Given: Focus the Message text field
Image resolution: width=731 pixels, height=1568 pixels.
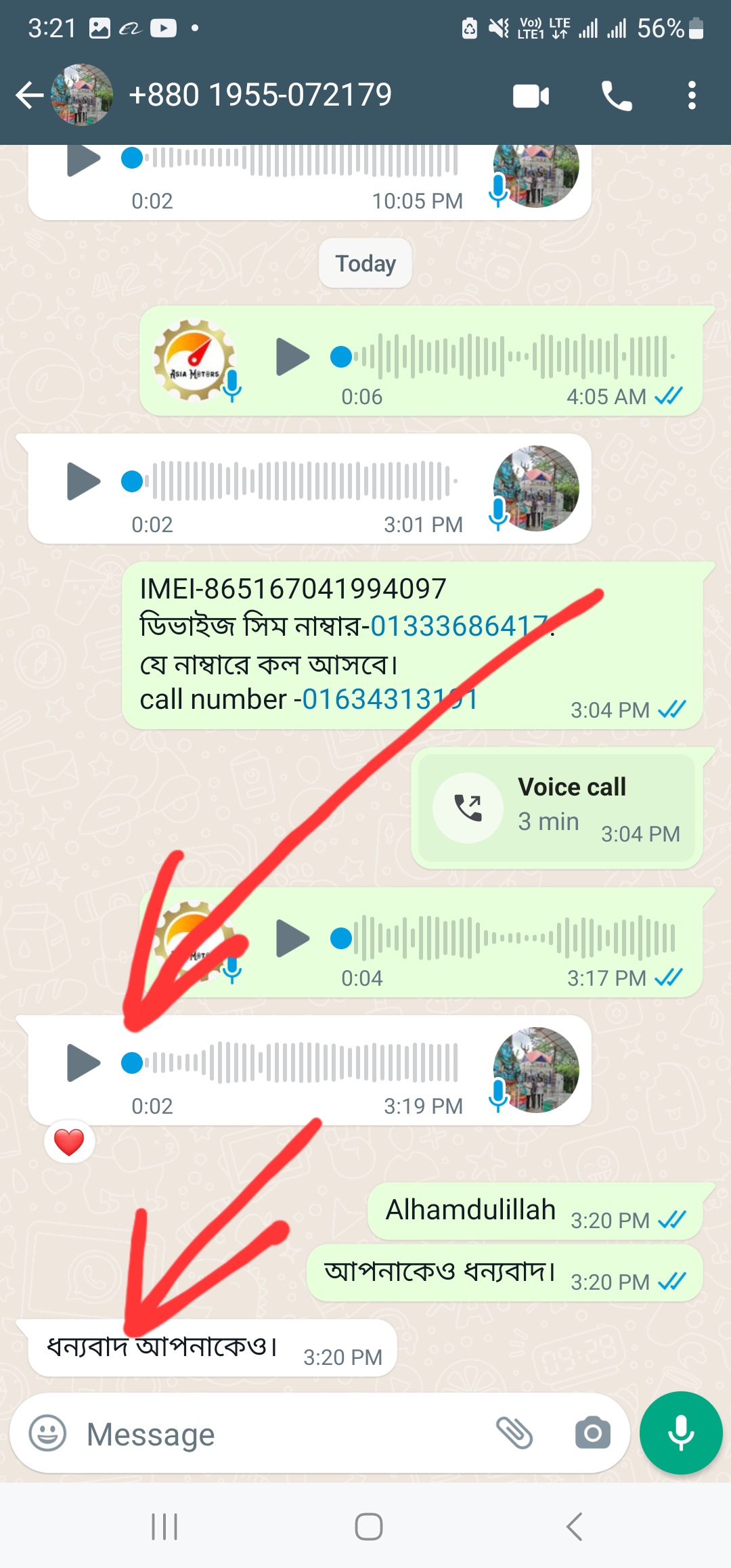Looking at the screenshot, I should point(284,1434).
